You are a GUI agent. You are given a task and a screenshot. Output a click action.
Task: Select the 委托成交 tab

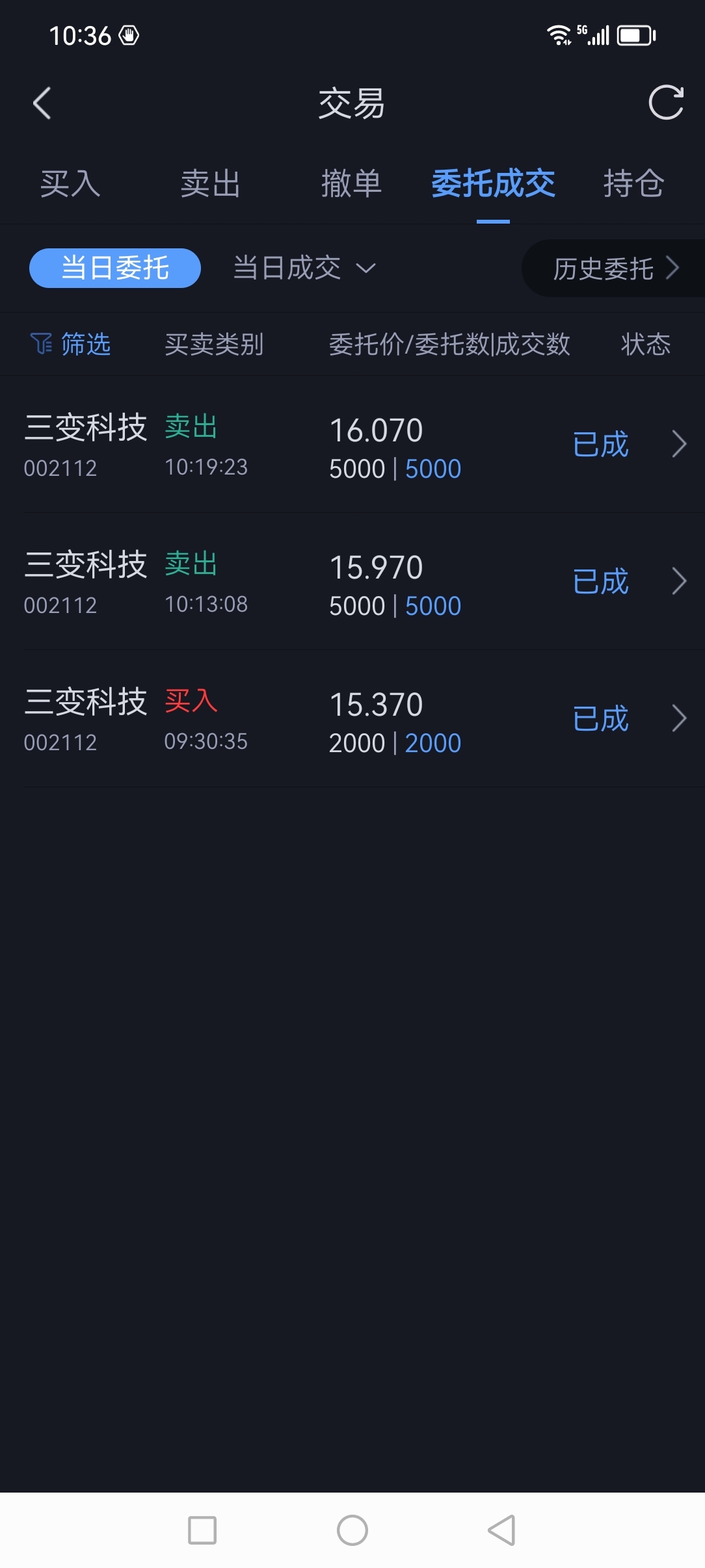click(493, 183)
